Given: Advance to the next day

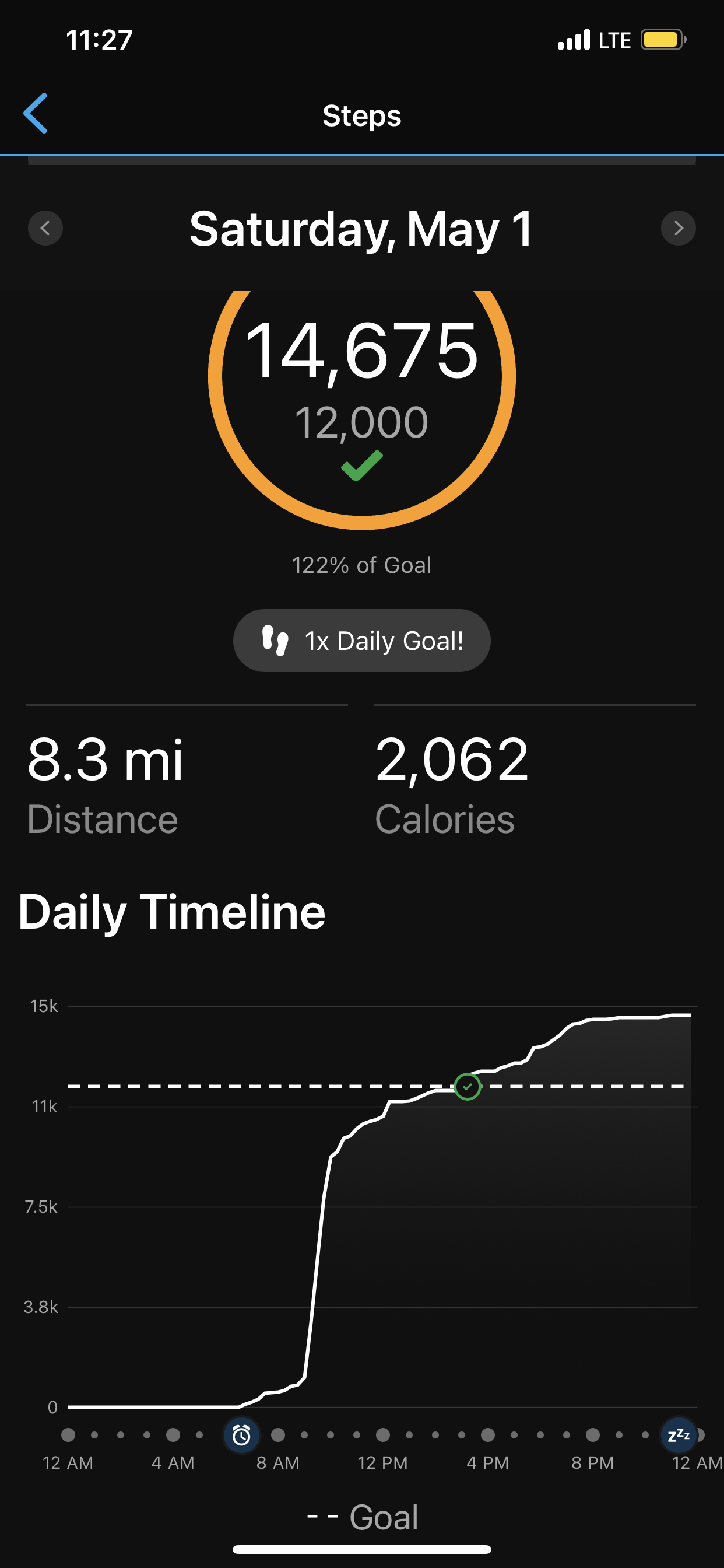Looking at the screenshot, I should tap(679, 228).
